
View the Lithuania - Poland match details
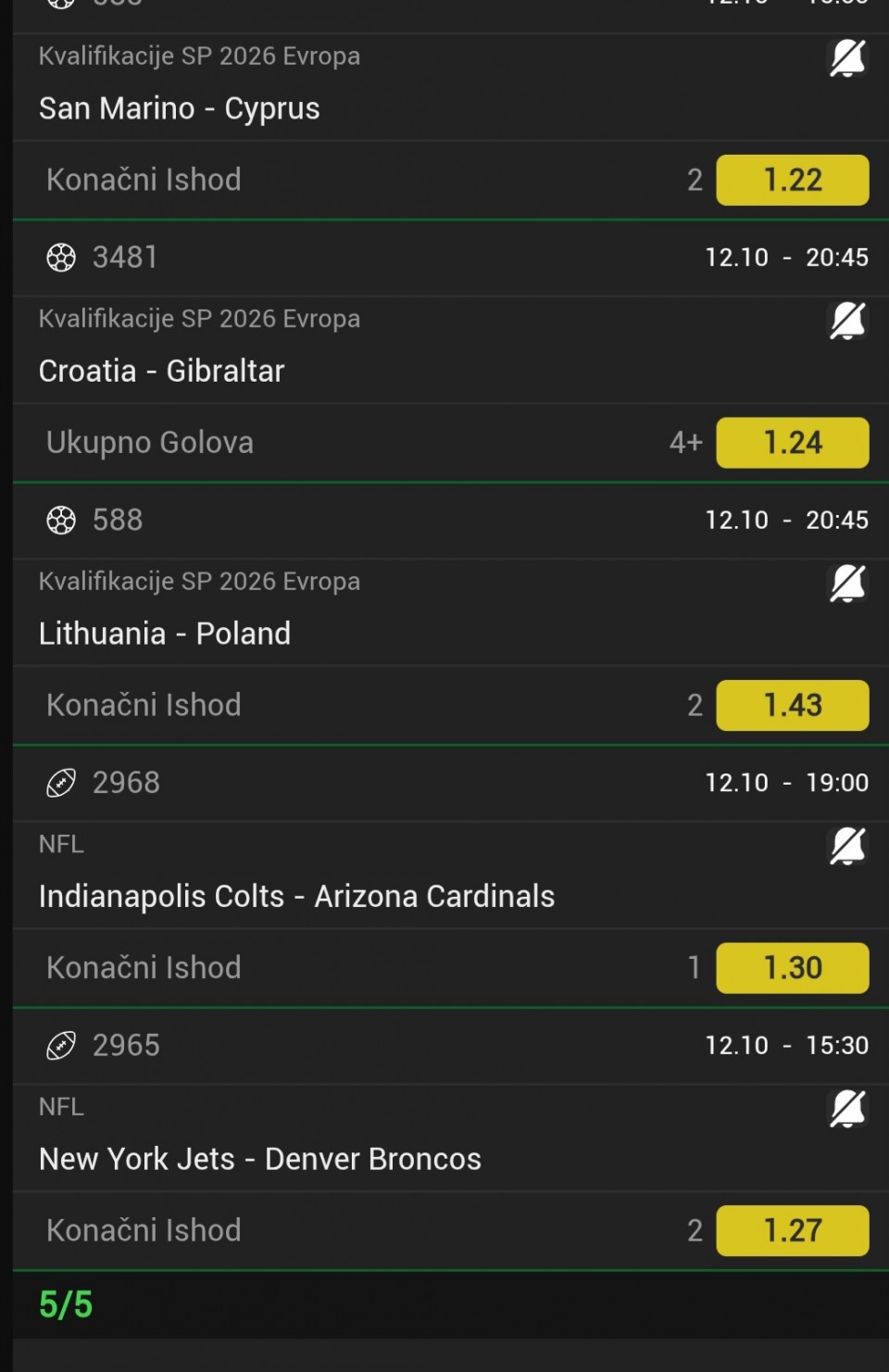[x=165, y=634]
